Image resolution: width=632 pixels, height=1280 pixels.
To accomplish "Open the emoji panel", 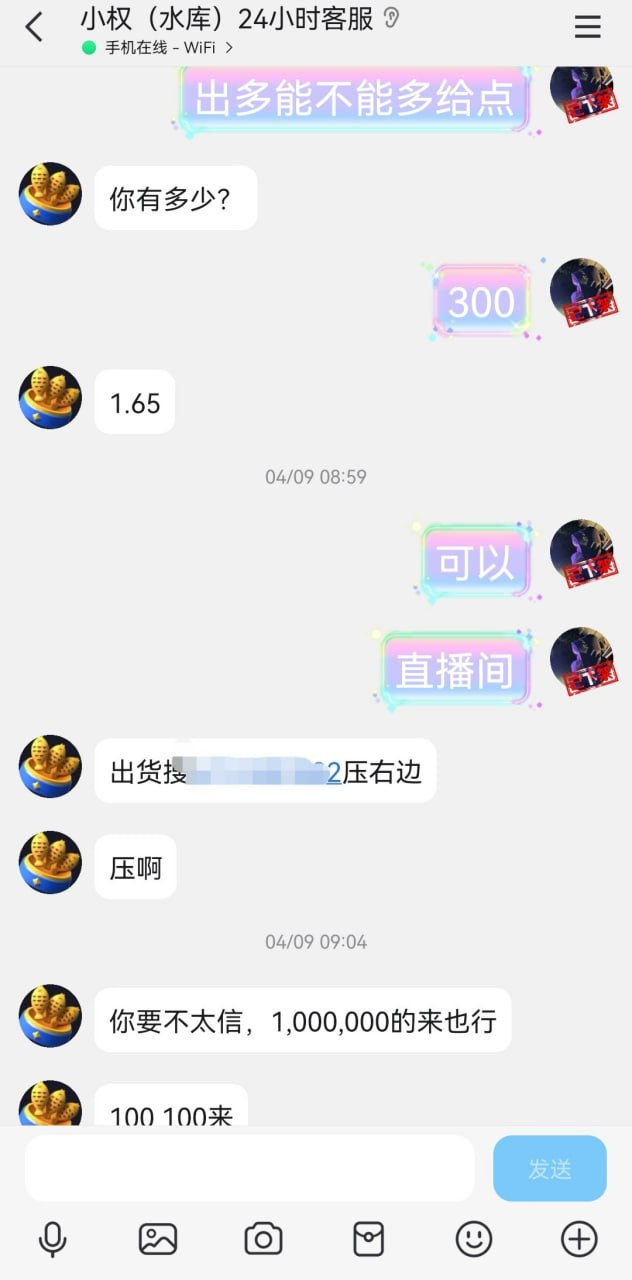I will pyautogui.click(x=473, y=1240).
